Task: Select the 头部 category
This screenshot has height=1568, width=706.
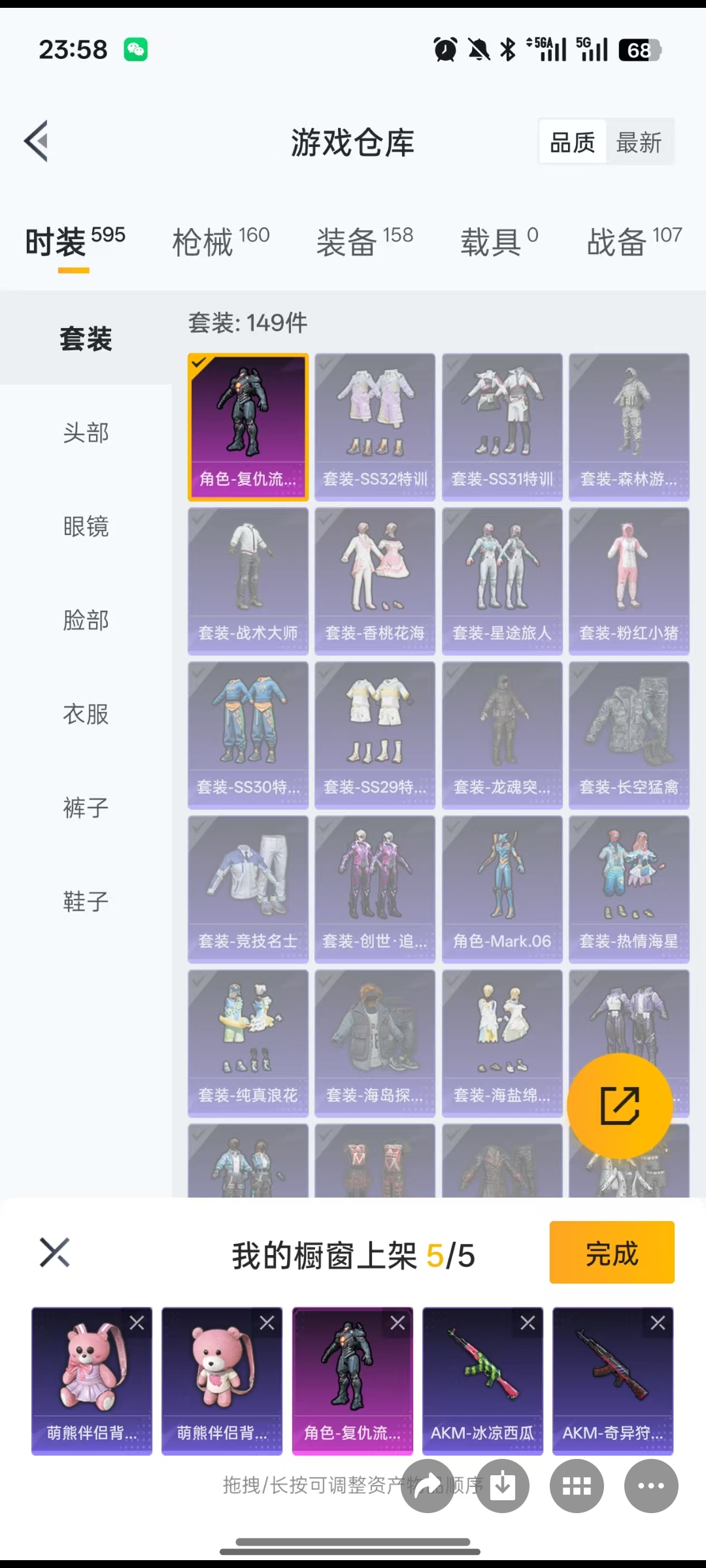Action: [x=86, y=433]
